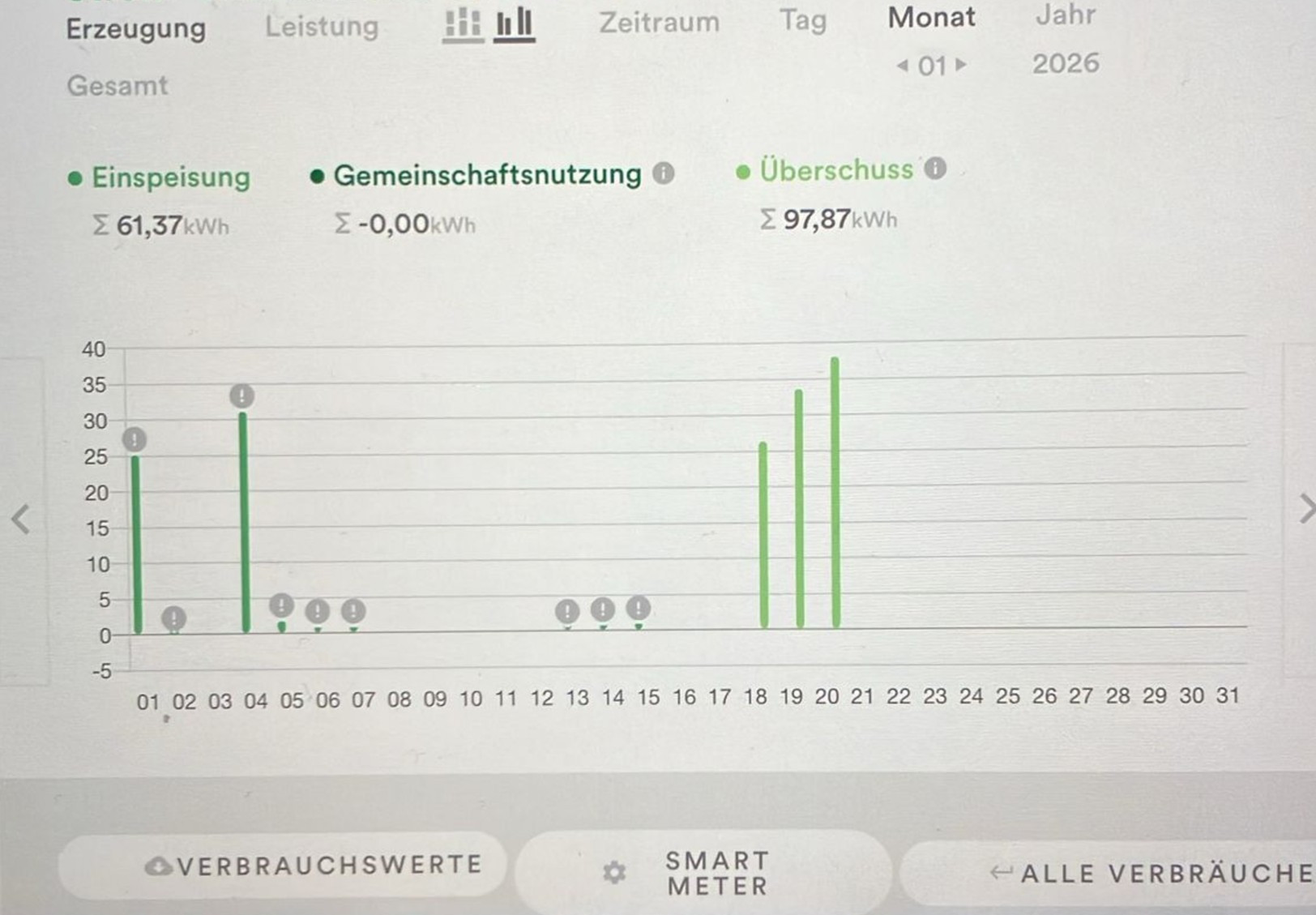Screen dimensions: 1316x915
Task: Toggle the Einspeisung data series
Action: (x=160, y=177)
